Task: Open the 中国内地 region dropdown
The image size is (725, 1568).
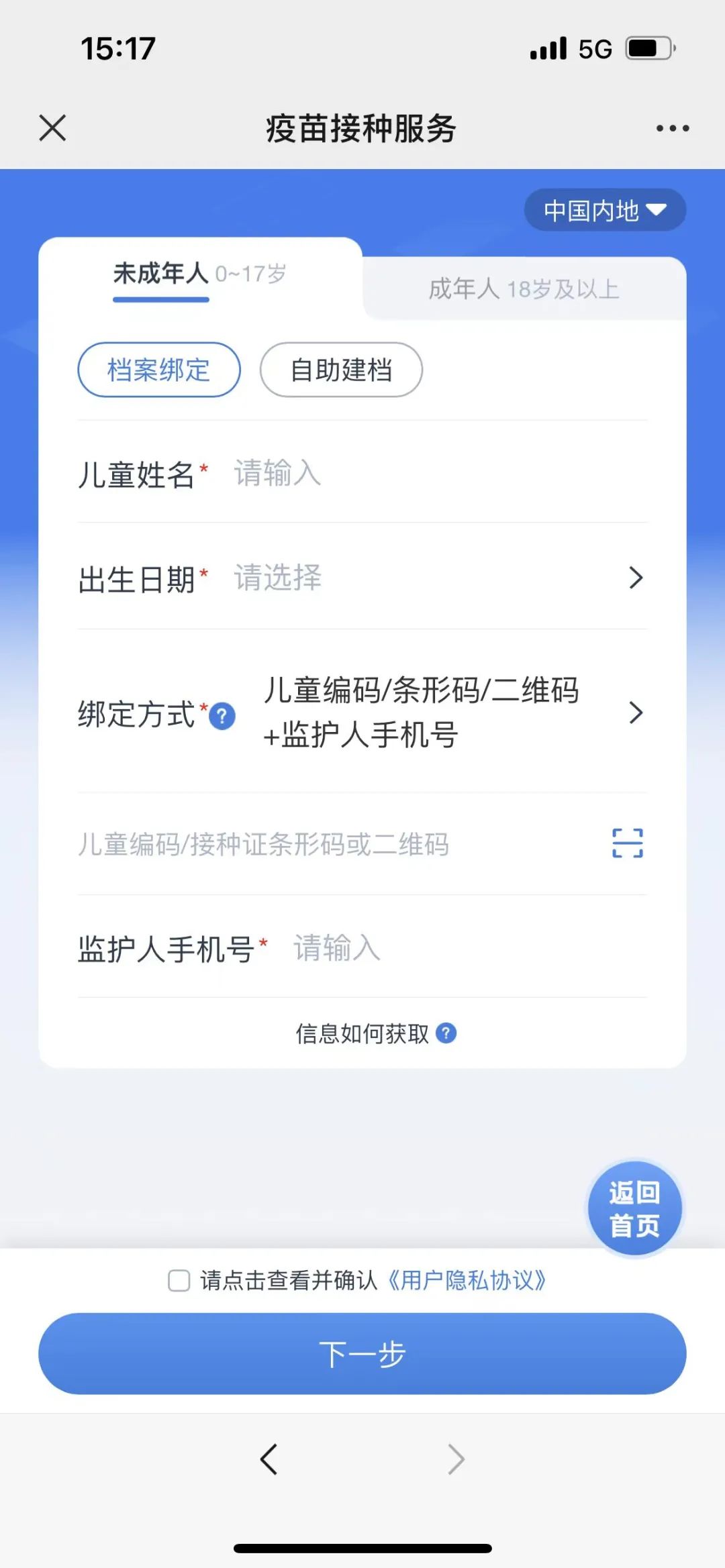Action: (605, 210)
